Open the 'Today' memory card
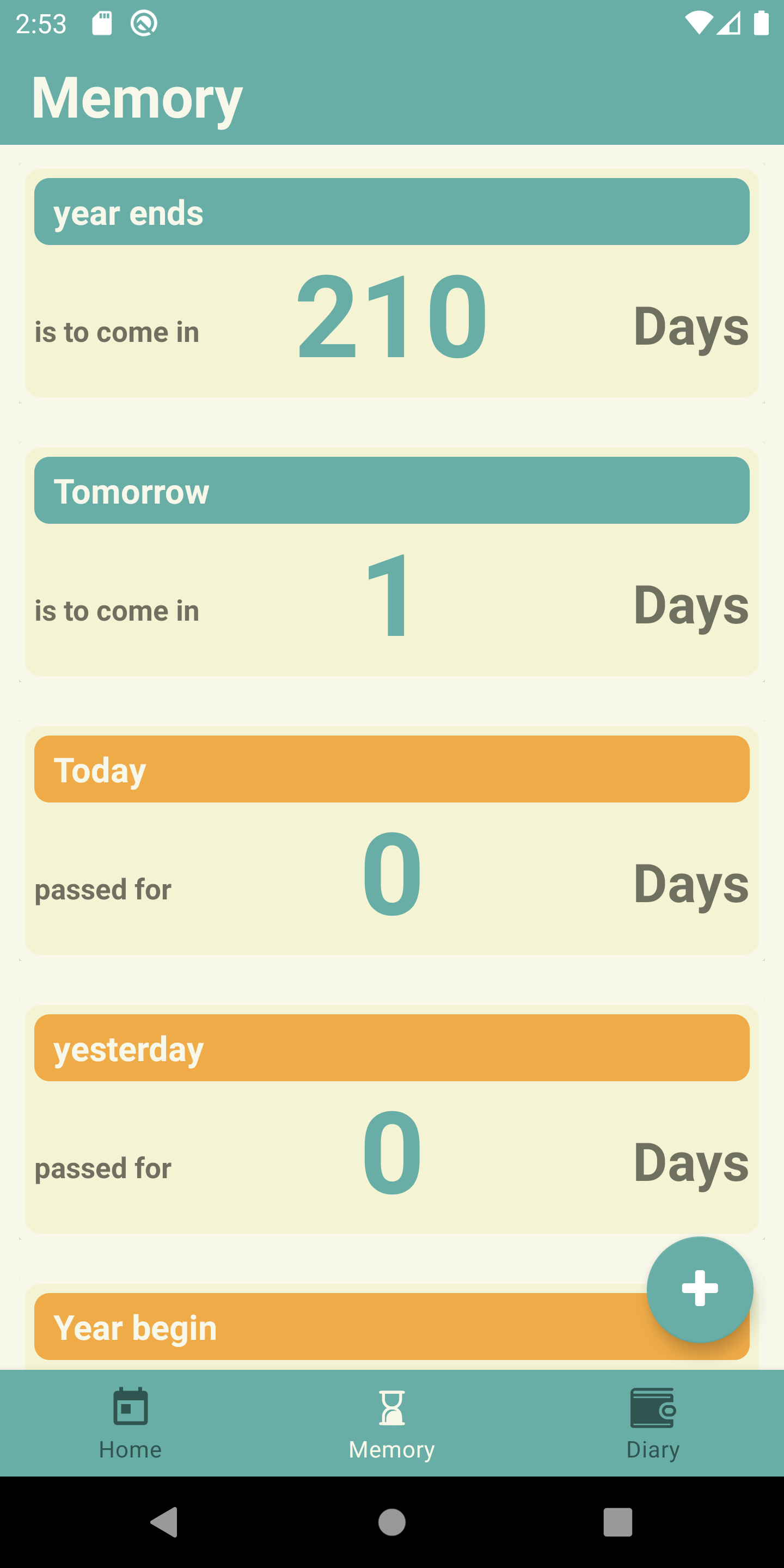The width and height of the screenshot is (784, 1568). [x=392, y=841]
